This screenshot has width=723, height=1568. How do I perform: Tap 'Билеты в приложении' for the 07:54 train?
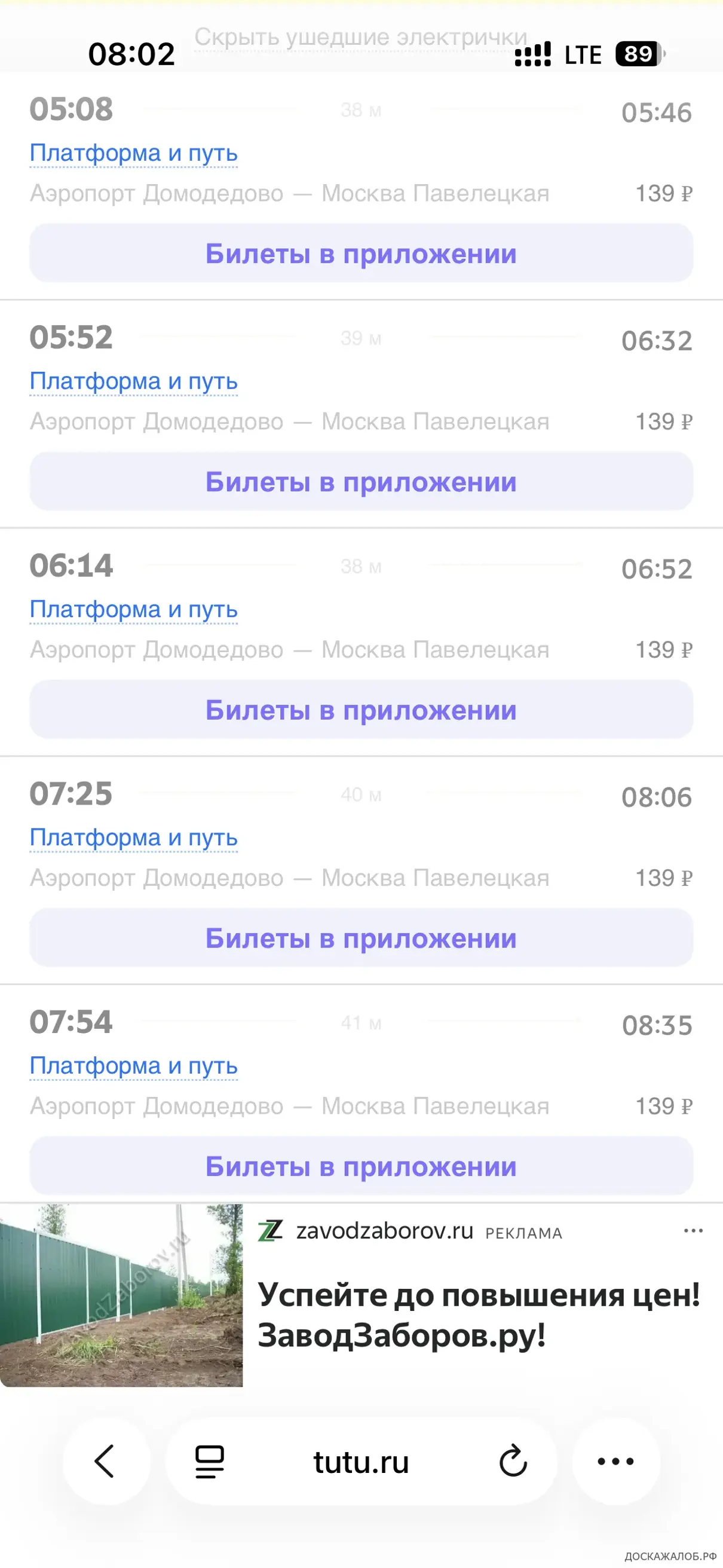tap(361, 1166)
